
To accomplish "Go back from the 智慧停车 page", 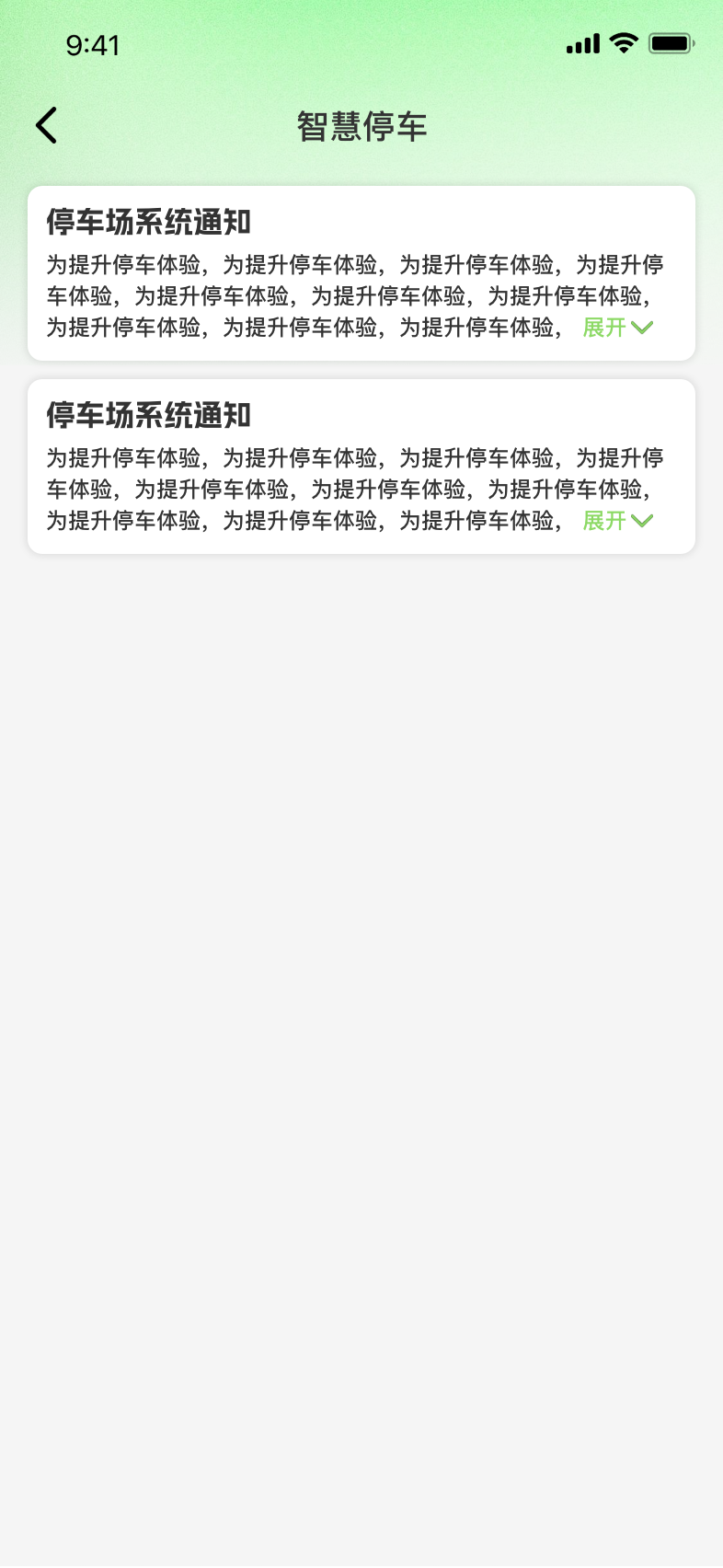I will (x=46, y=125).
